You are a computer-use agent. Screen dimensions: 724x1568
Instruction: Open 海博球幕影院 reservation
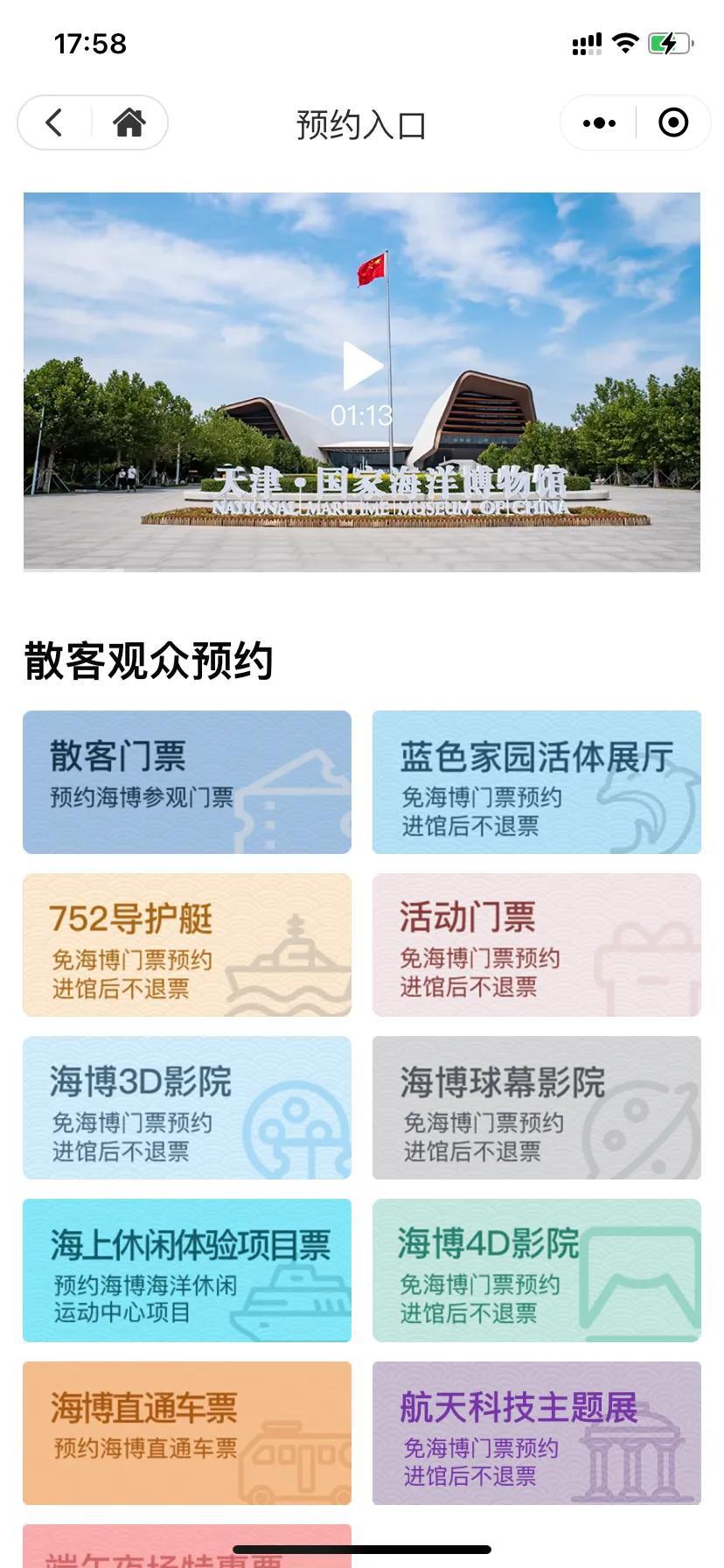point(536,1107)
